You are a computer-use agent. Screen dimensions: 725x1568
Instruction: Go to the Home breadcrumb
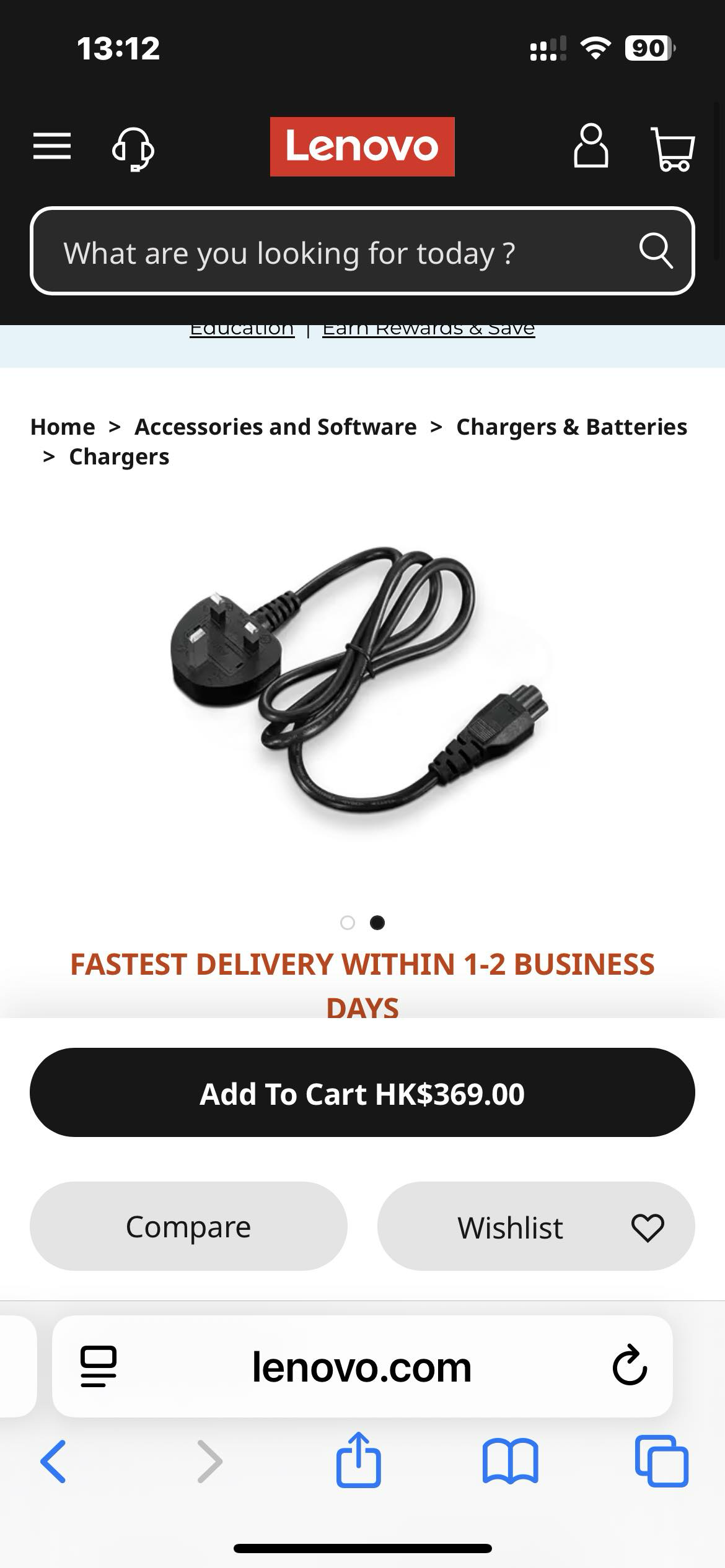click(63, 427)
